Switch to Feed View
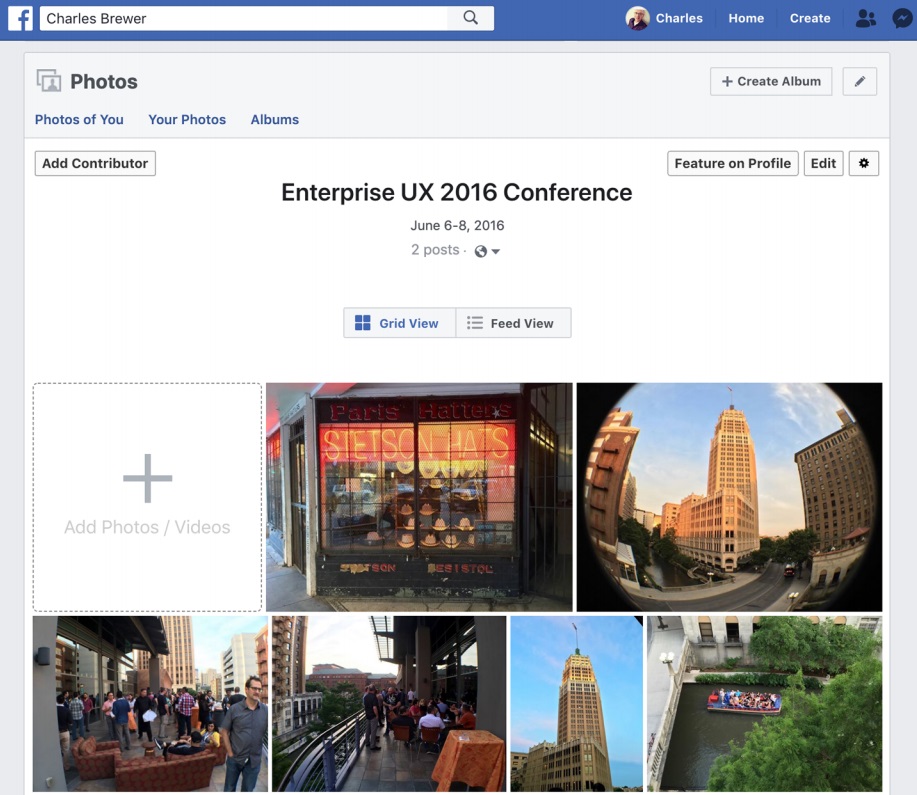Viewport: 917px width, 795px height. [x=512, y=323]
